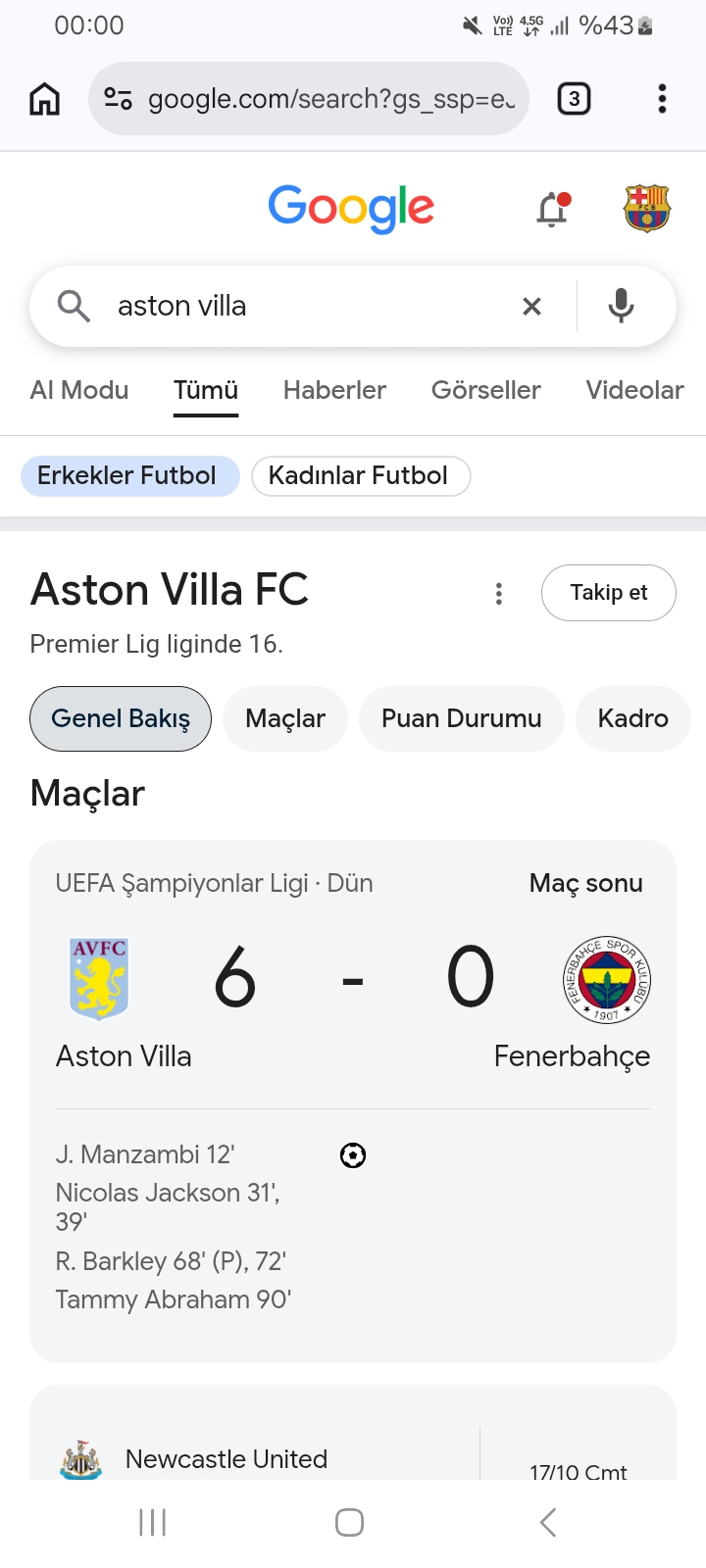This screenshot has height=1568, width=706.
Task: Open the Aston Villa vs Fenerbahçe match card
Action: tap(353, 1101)
